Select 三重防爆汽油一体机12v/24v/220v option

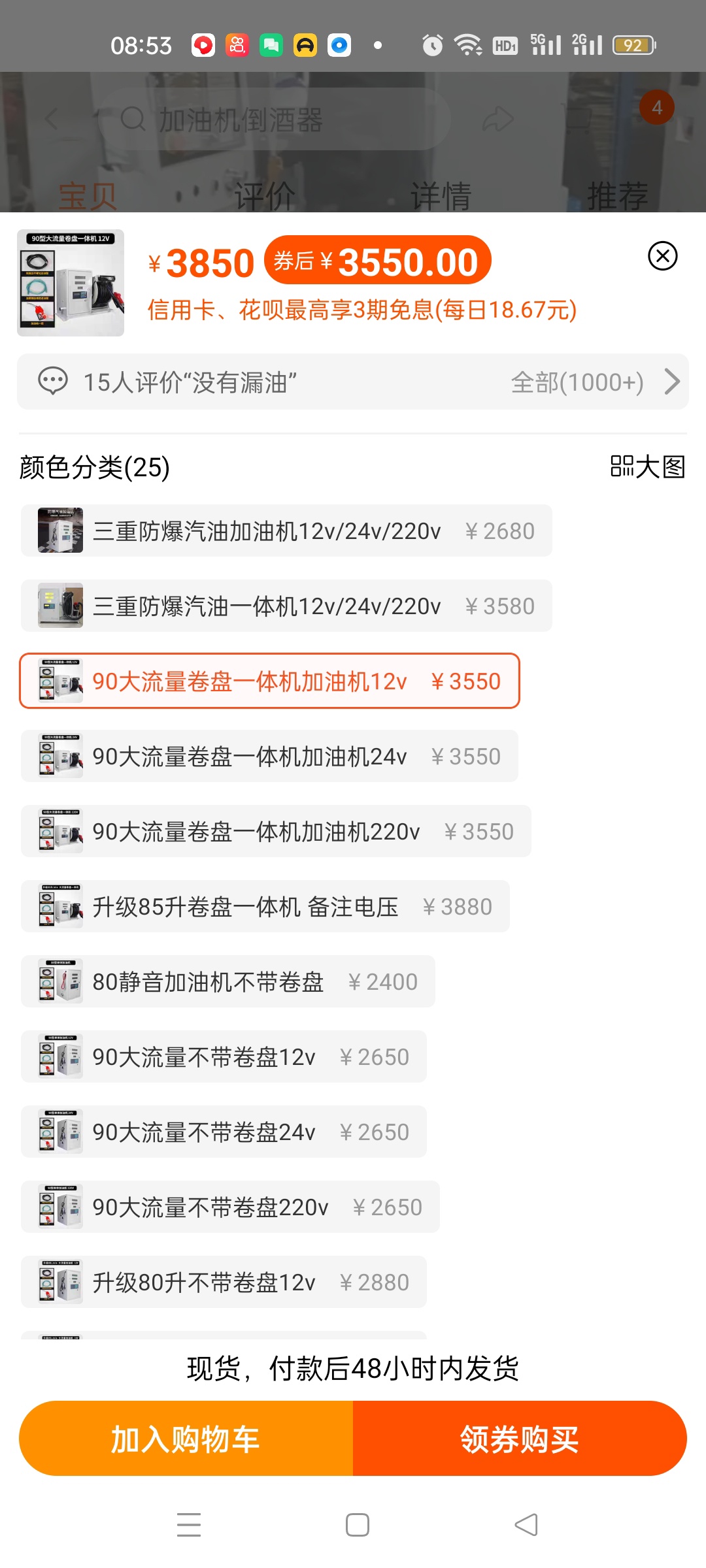tap(286, 606)
